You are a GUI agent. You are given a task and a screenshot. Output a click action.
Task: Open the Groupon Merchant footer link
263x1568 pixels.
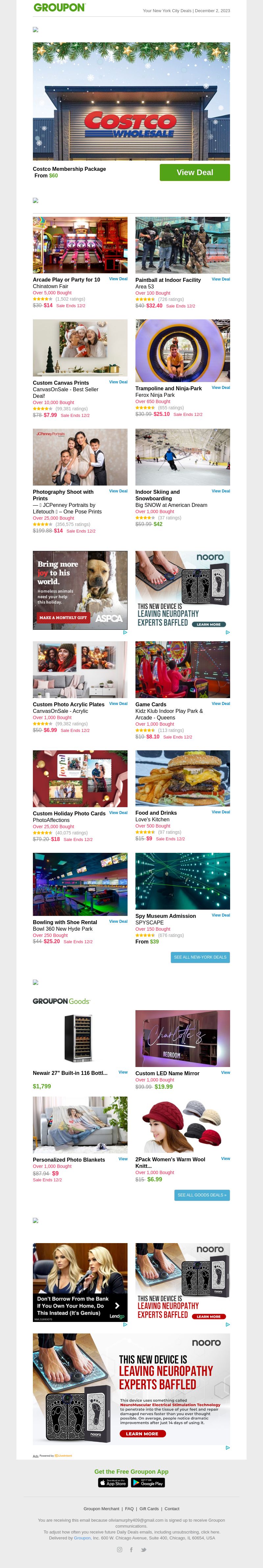coord(101,1508)
